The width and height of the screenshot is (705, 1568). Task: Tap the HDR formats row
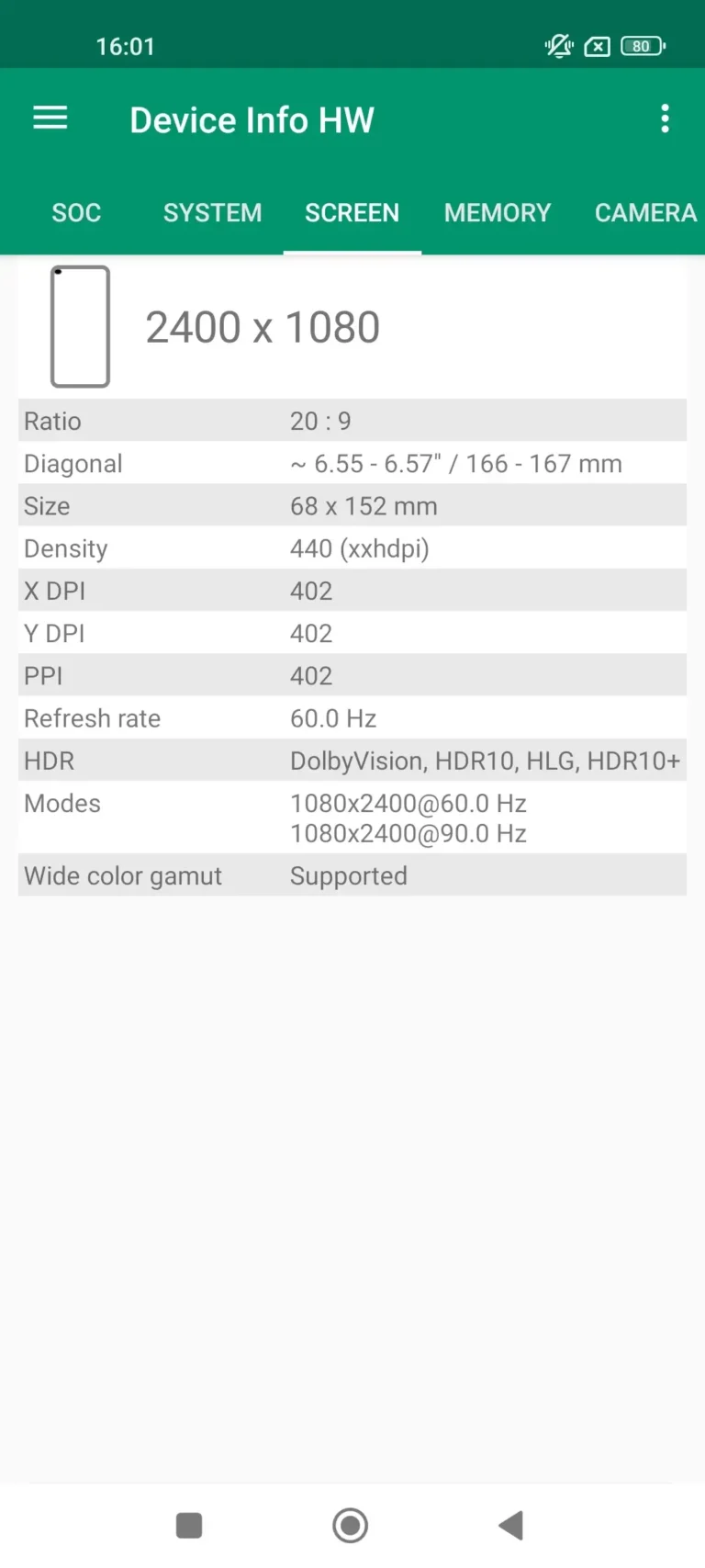[x=352, y=760]
